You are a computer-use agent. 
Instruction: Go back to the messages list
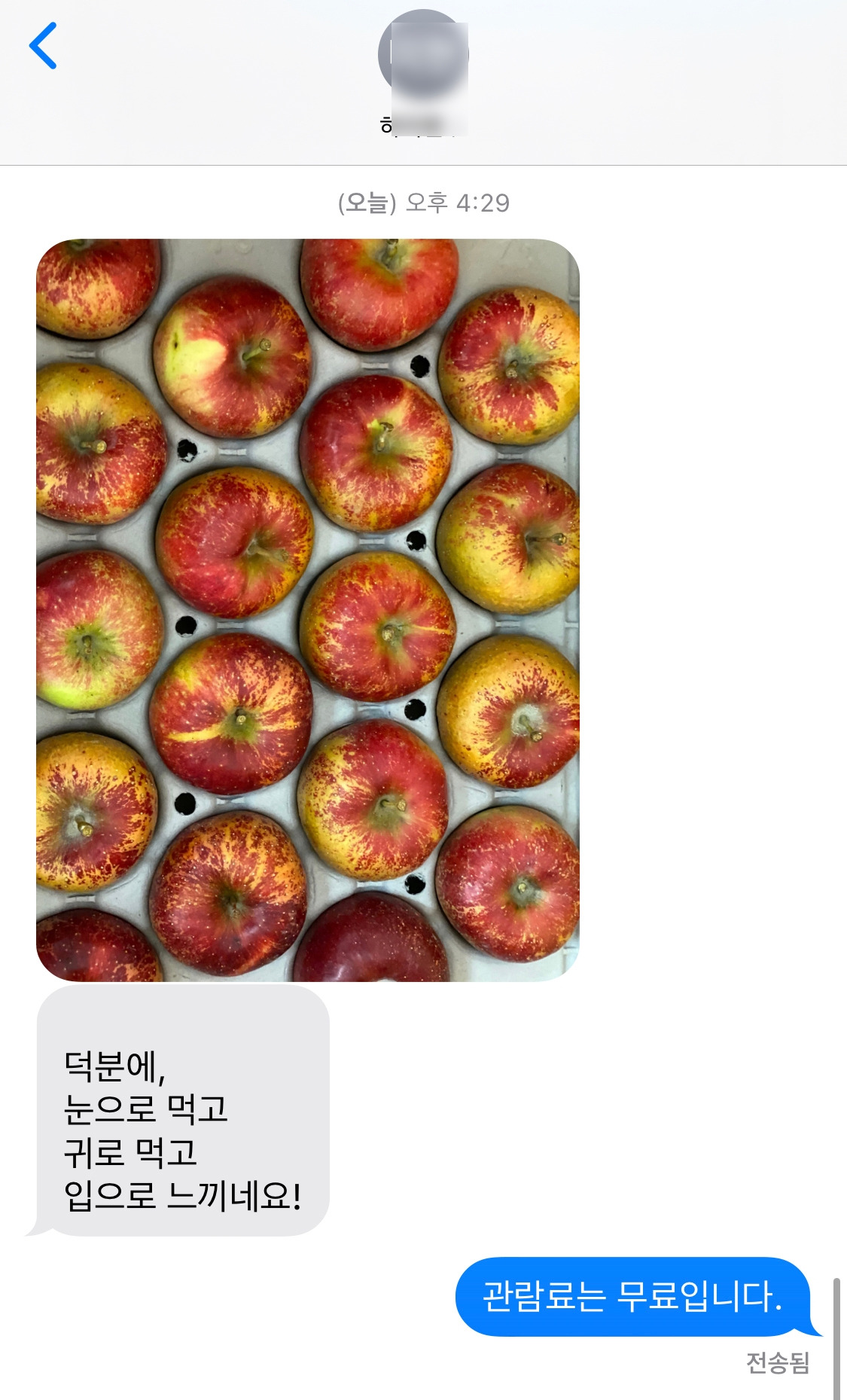click(x=43, y=46)
